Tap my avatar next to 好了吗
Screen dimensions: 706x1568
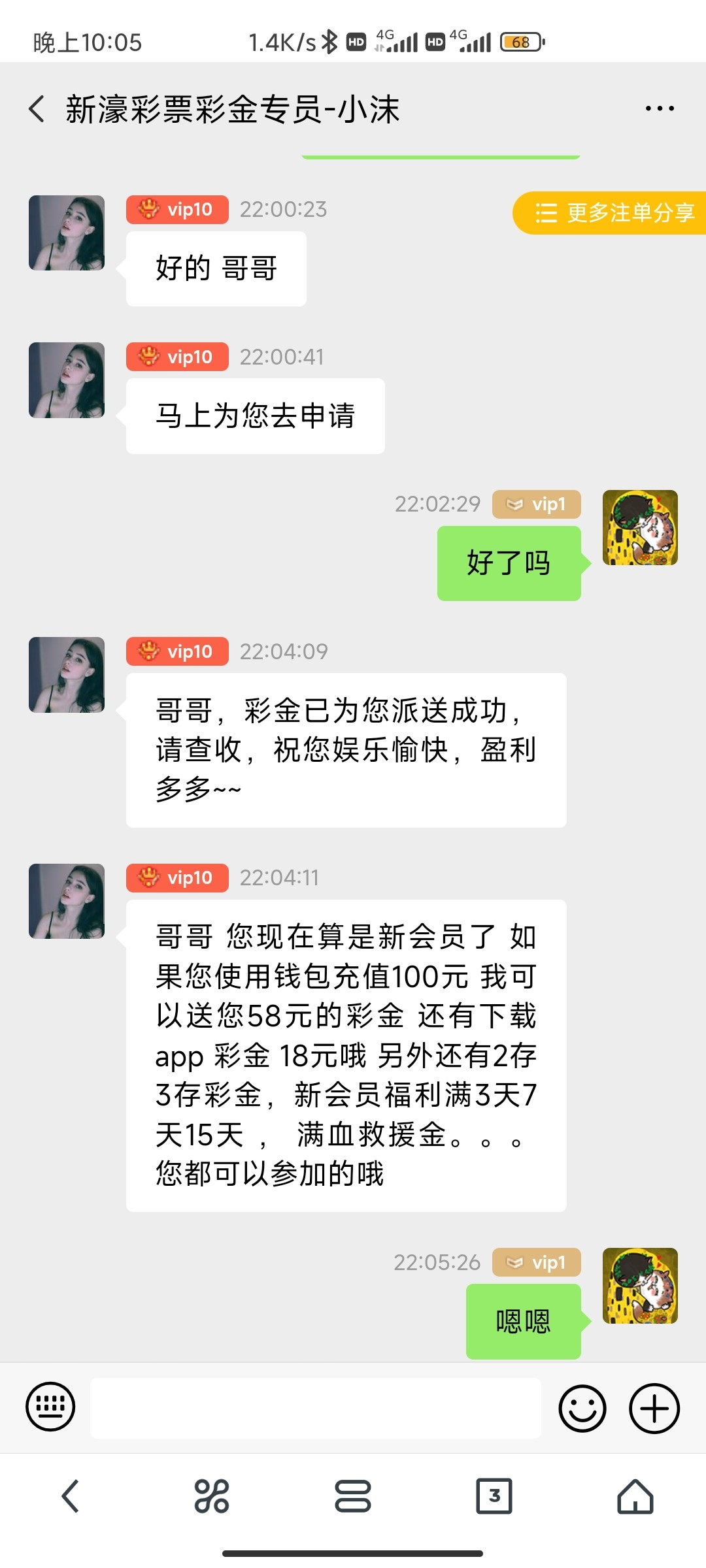click(640, 527)
